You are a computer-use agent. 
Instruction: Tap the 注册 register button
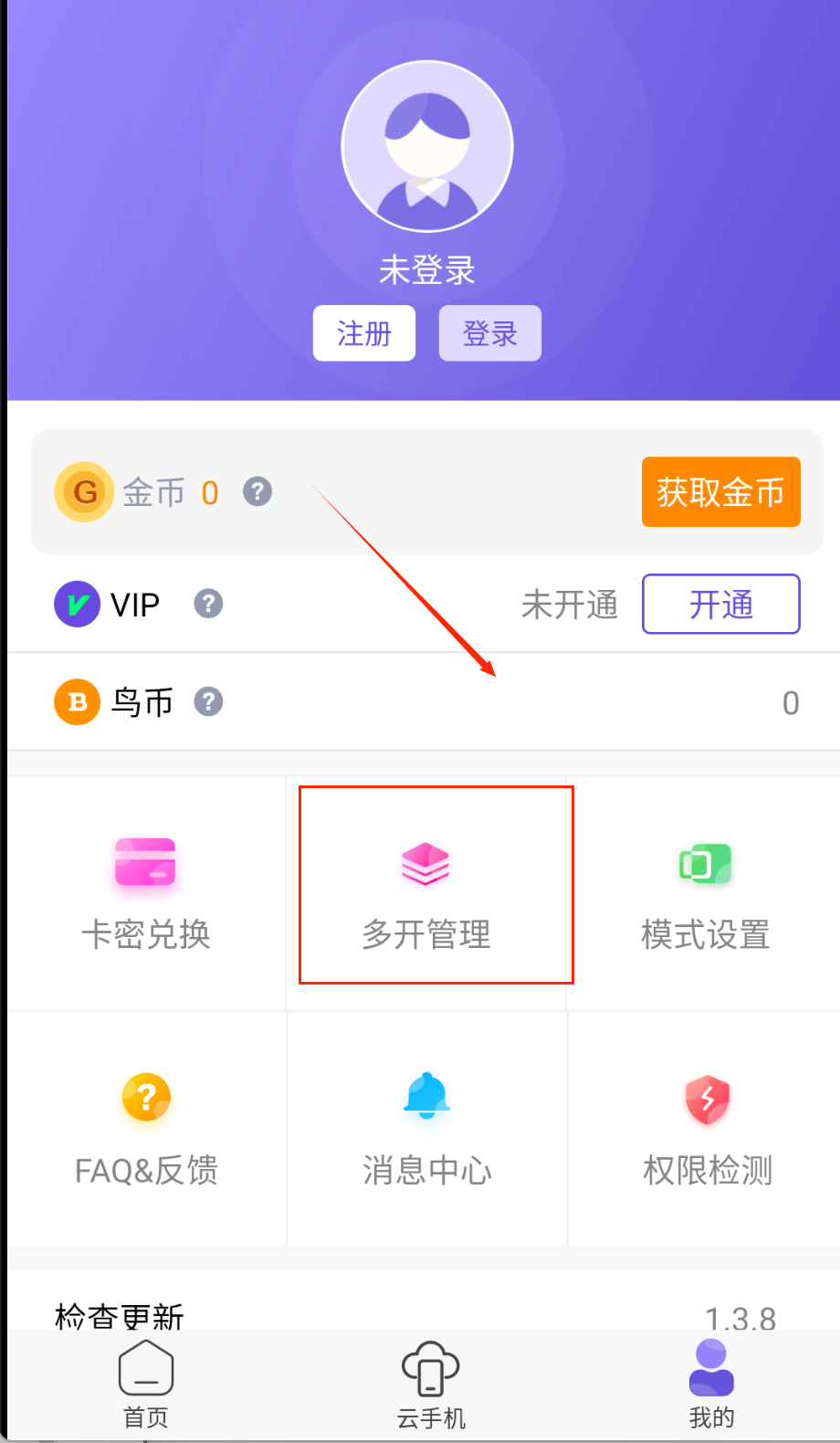pos(363,333)
